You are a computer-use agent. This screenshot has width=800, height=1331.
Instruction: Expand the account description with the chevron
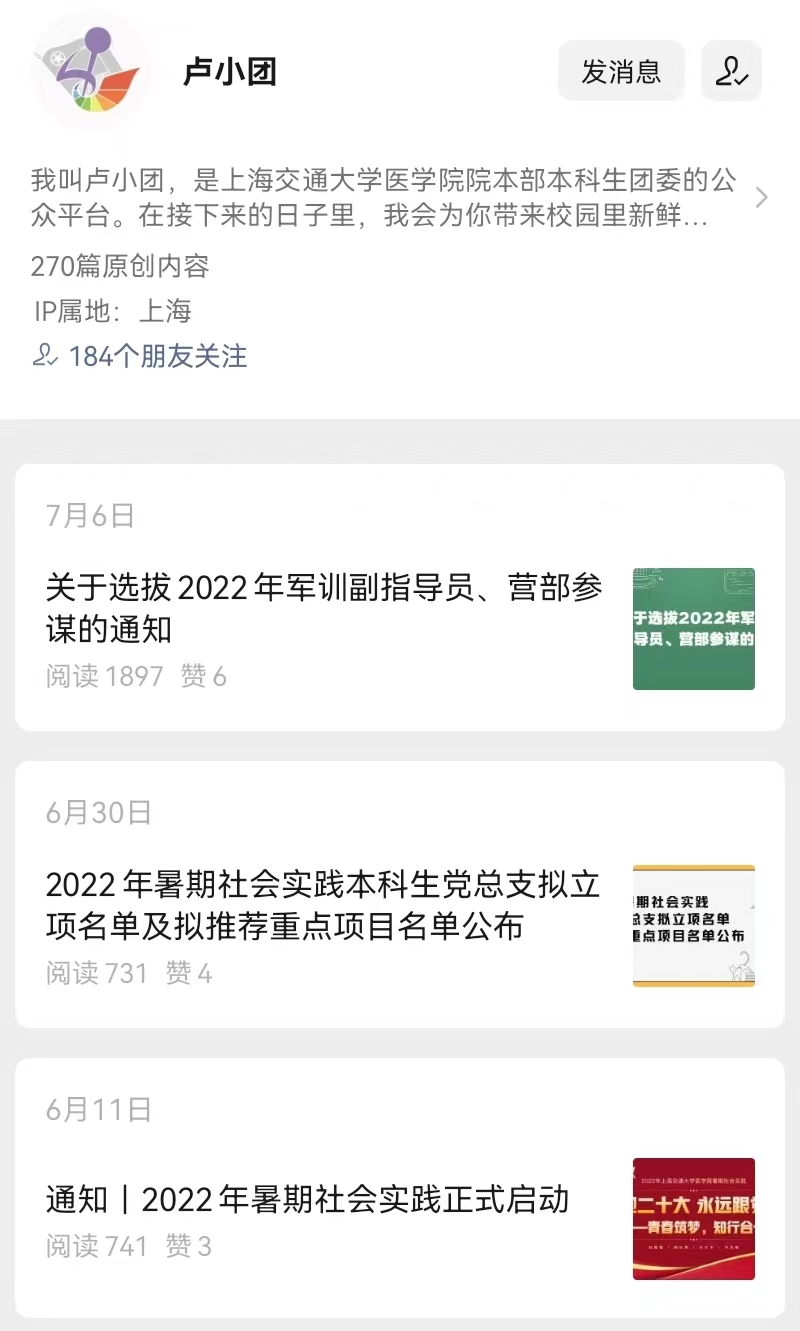click(x=762, y=197)
